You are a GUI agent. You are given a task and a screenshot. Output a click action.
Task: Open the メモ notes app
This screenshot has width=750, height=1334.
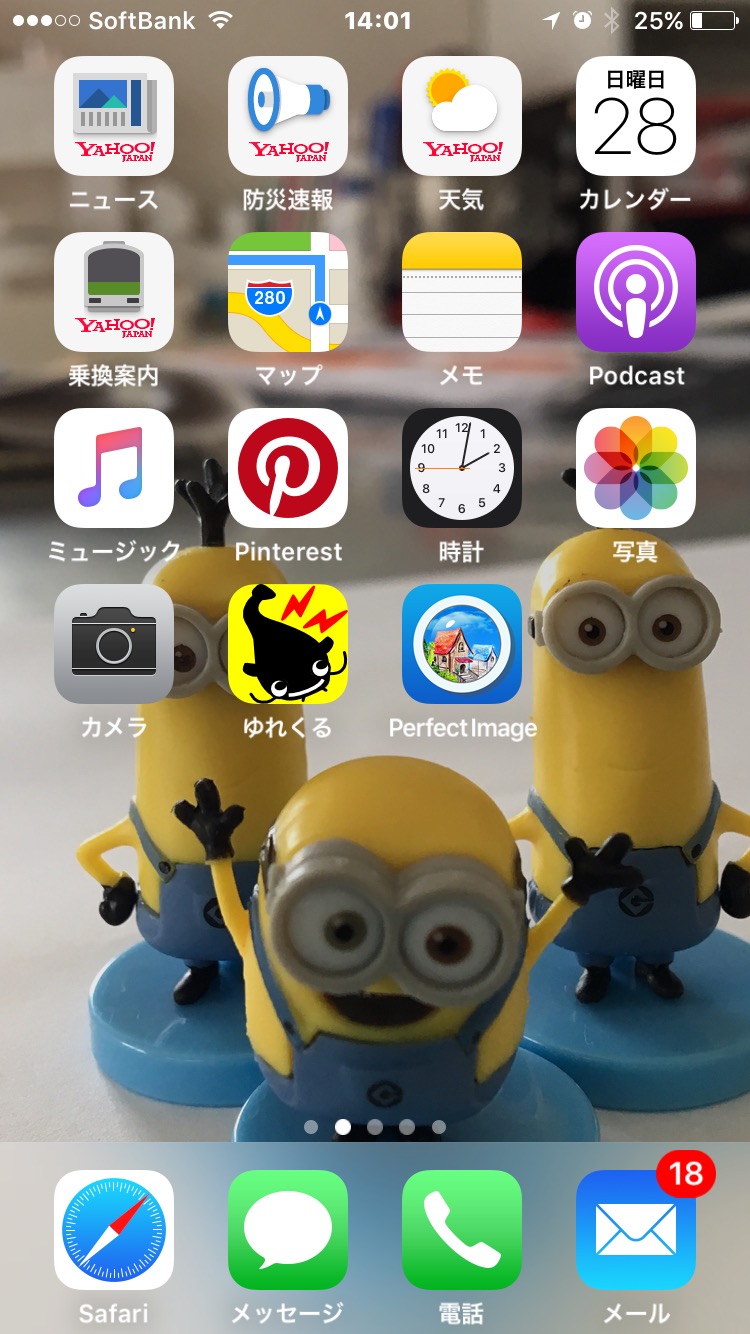click(x=462, y=292)
